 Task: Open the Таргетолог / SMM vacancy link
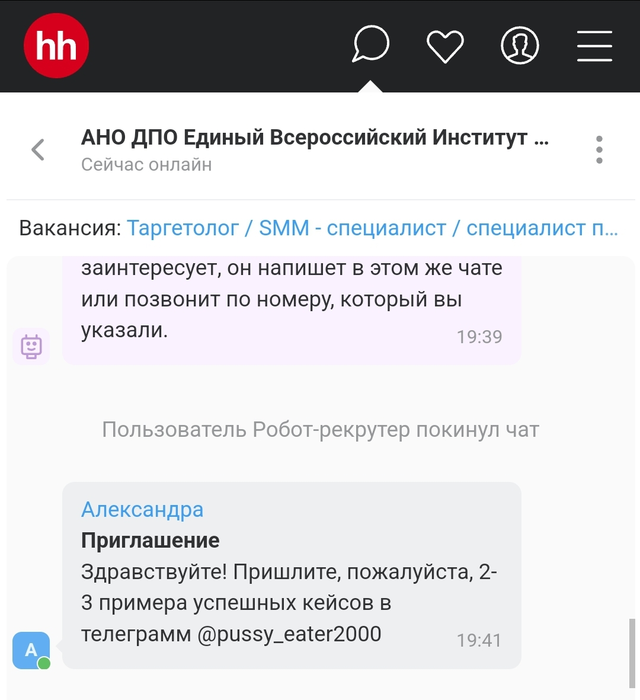[372, 228]
